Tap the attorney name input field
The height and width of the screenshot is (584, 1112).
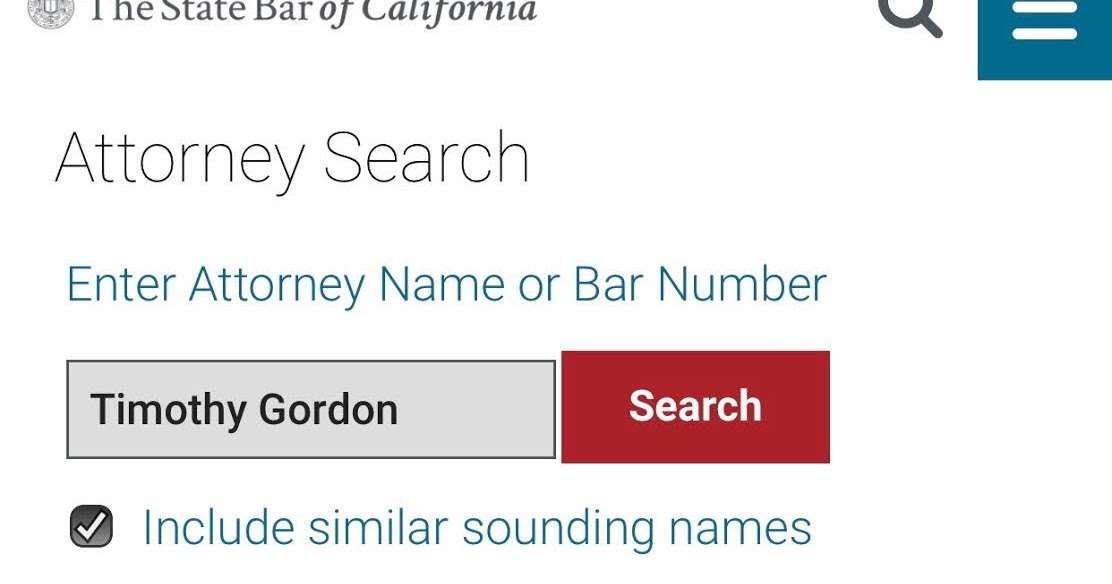tap(311, 409)
